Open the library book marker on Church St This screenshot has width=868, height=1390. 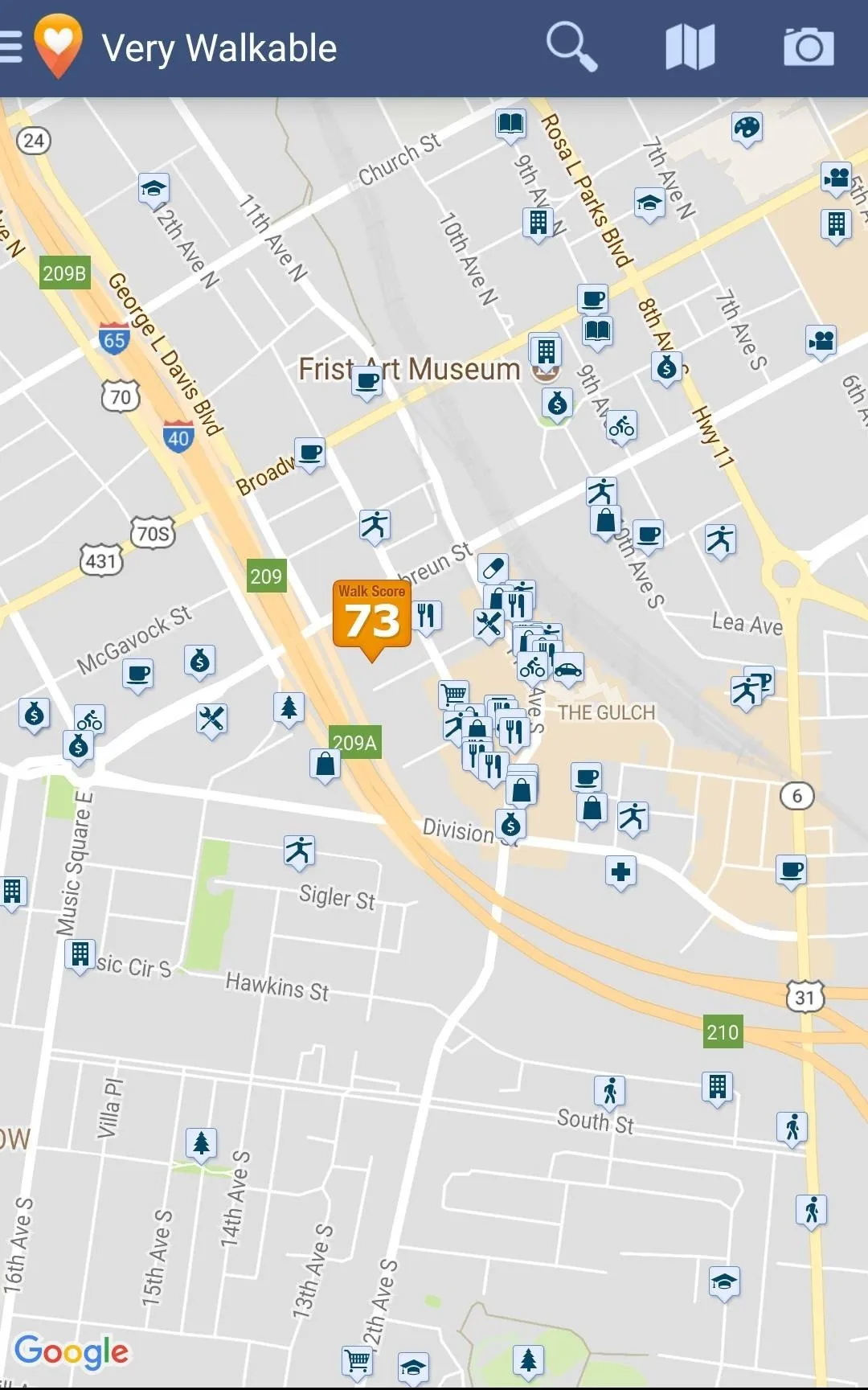pyautogui.click(x=510, y=124)
